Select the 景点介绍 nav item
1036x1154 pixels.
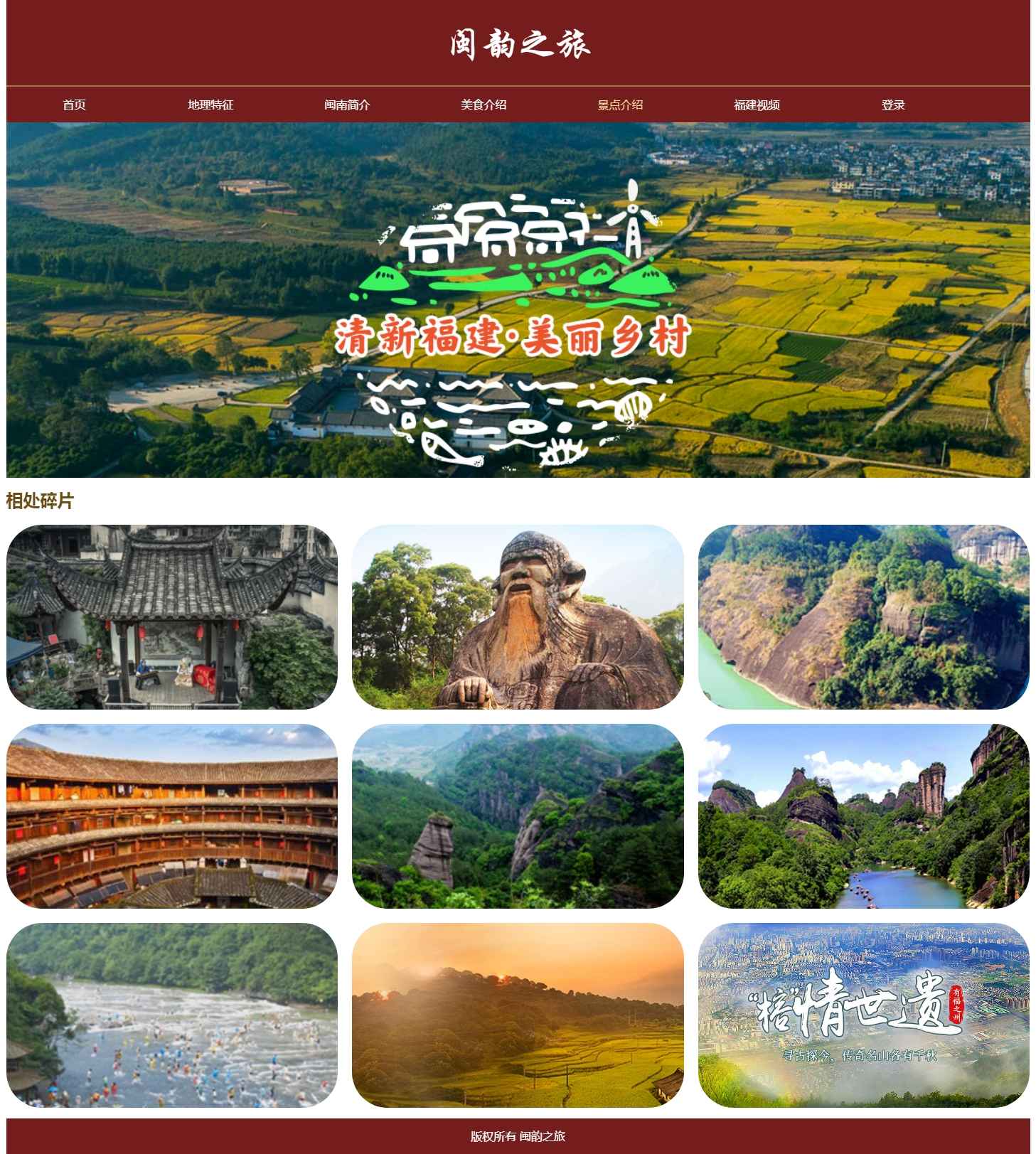point(620,105)
